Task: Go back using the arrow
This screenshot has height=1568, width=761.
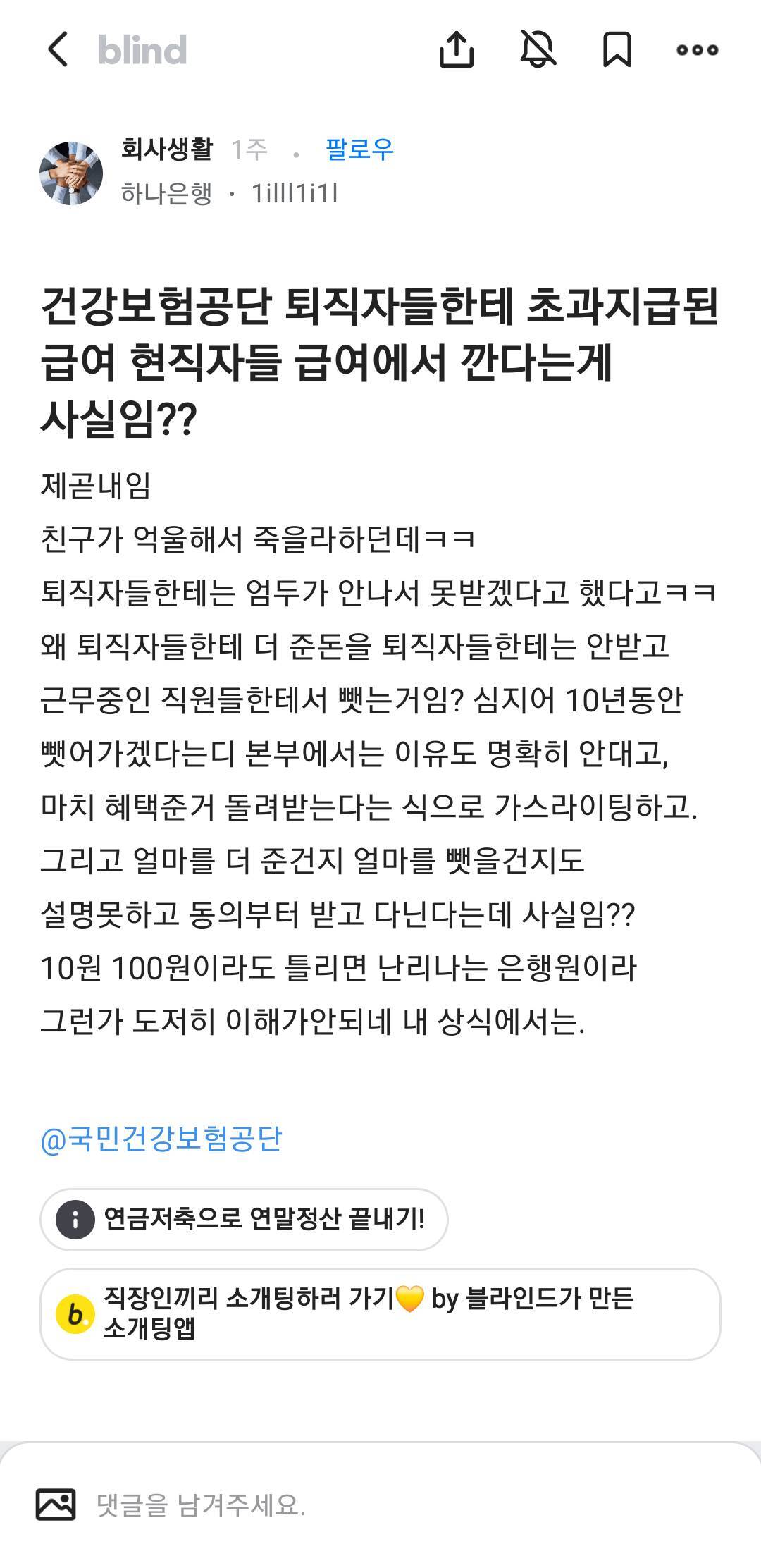Action: coord(58,49)
